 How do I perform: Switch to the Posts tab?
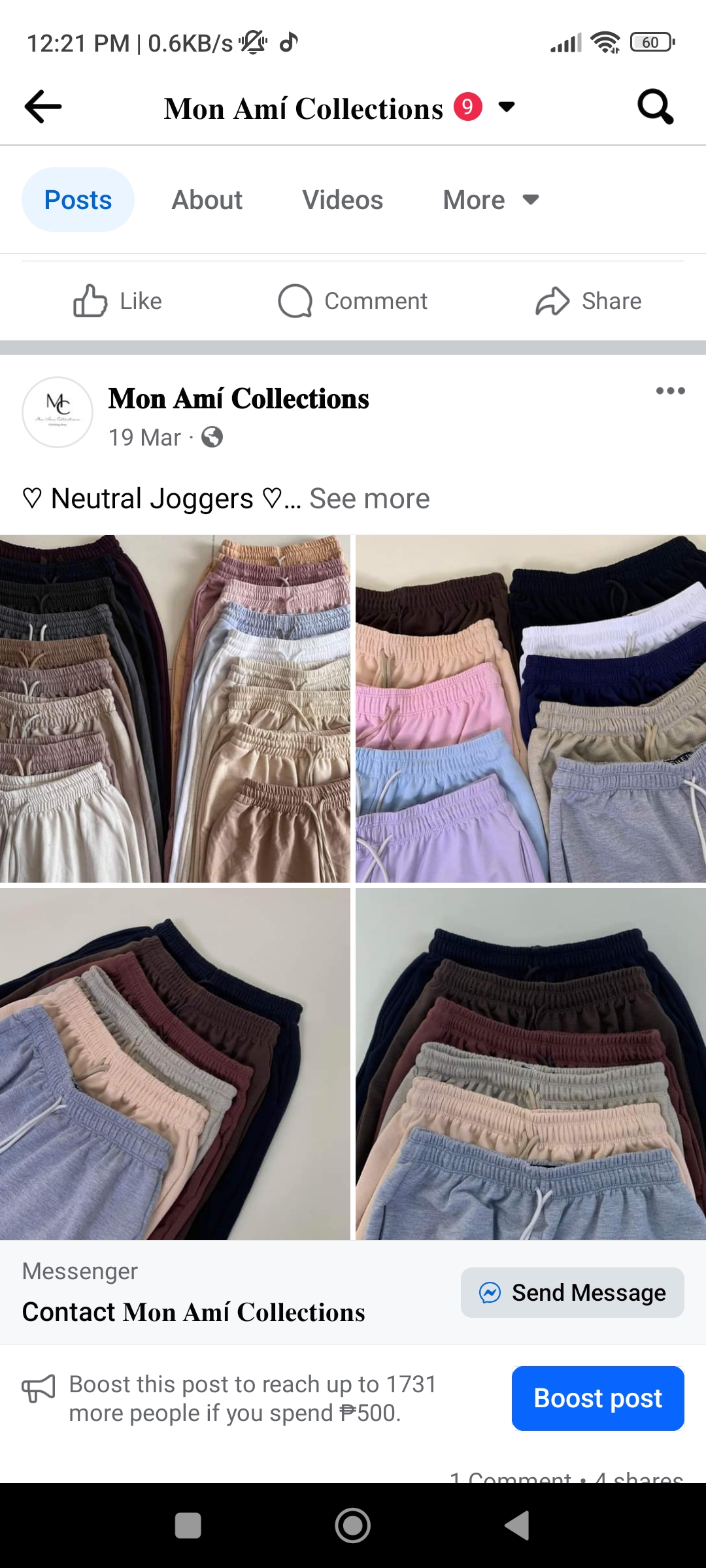click(78, 200)
